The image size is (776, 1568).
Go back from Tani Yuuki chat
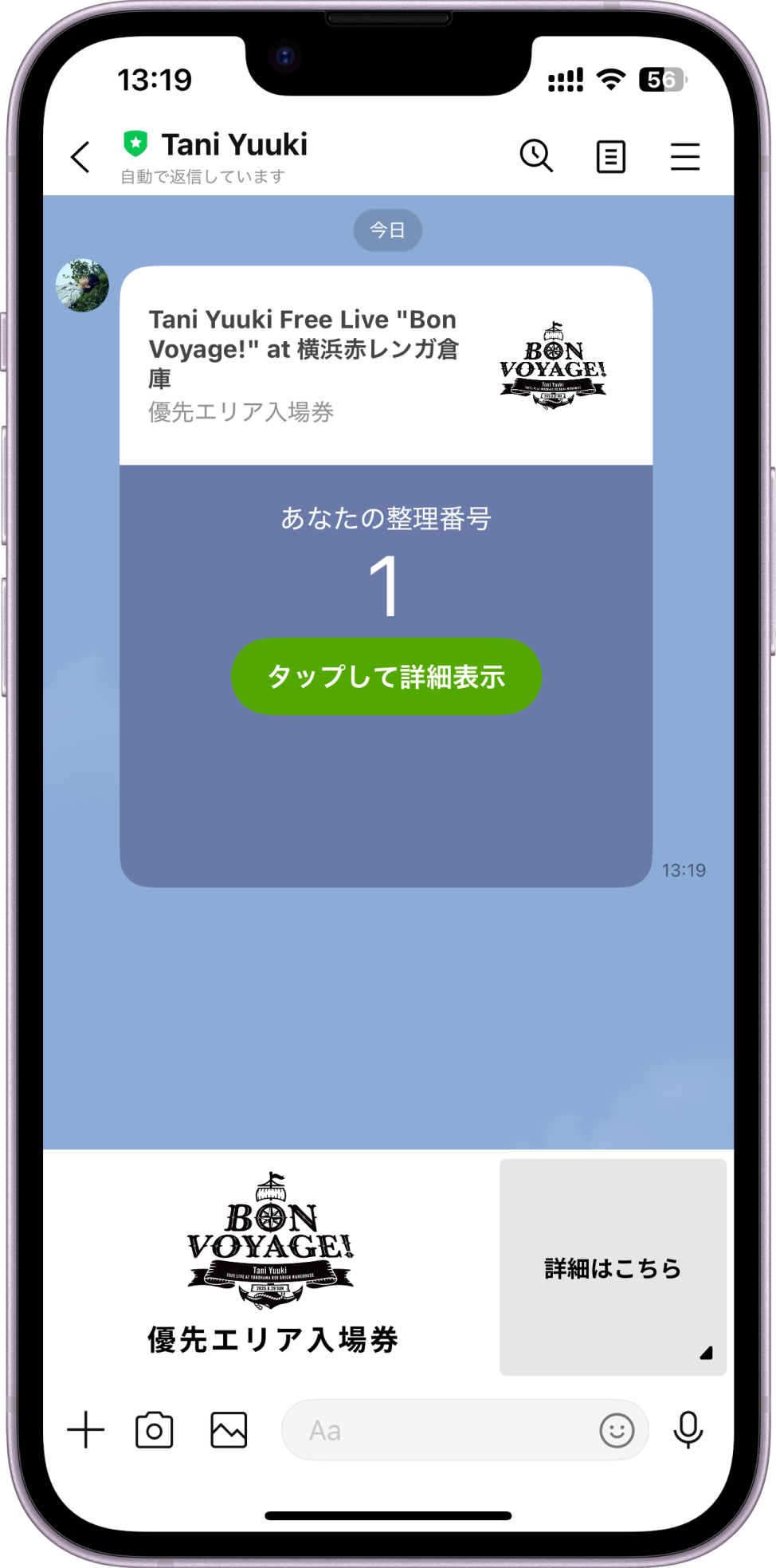click(80, 157)
